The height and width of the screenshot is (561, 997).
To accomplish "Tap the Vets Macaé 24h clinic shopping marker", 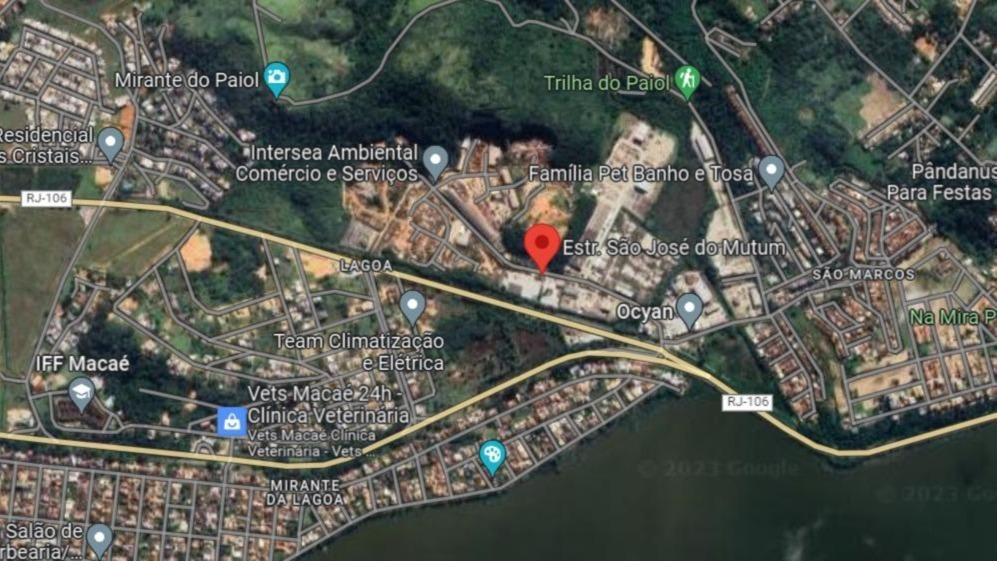I will pos(232,422).
